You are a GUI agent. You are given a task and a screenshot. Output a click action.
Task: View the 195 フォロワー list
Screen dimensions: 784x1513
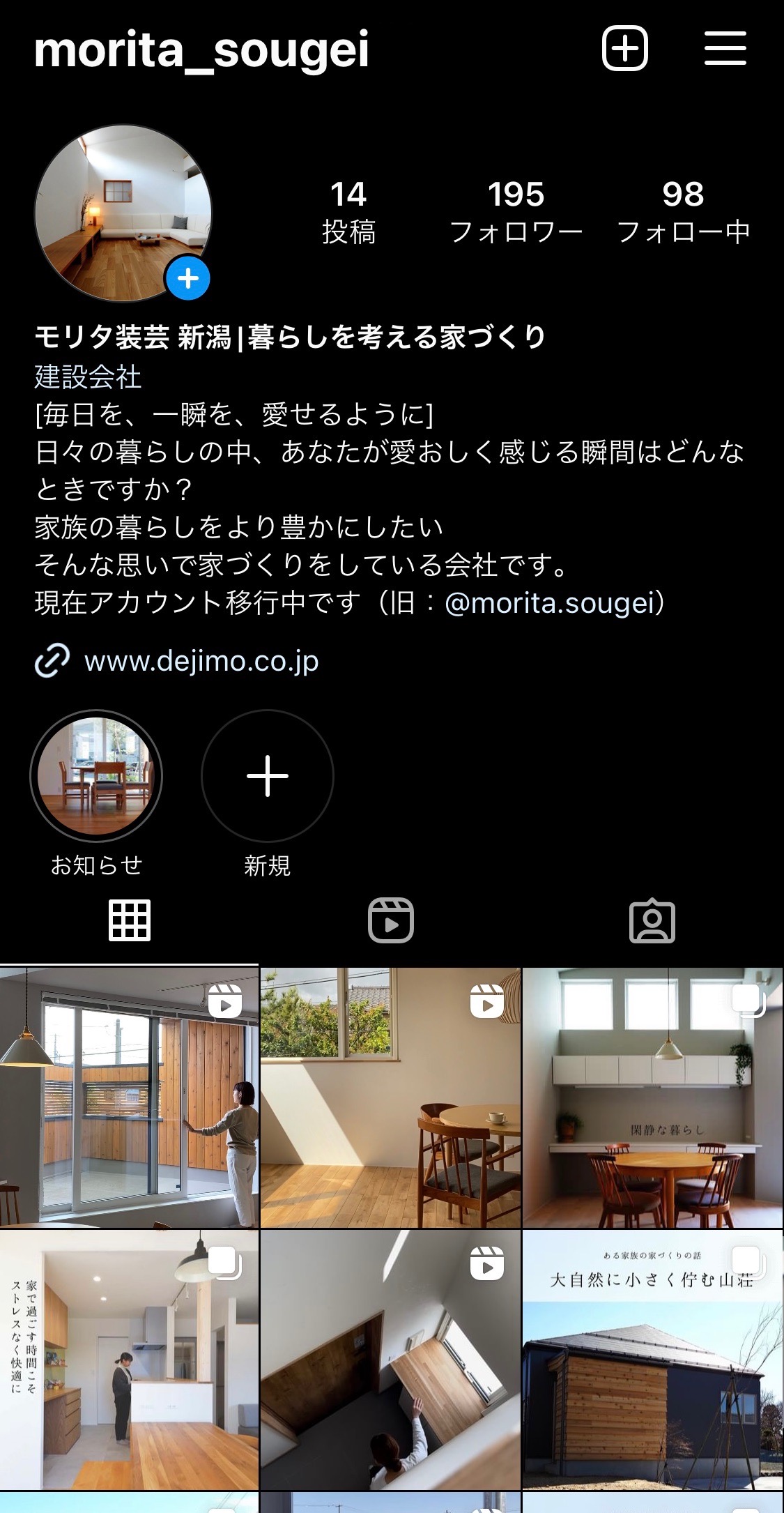tap(516, 212)
